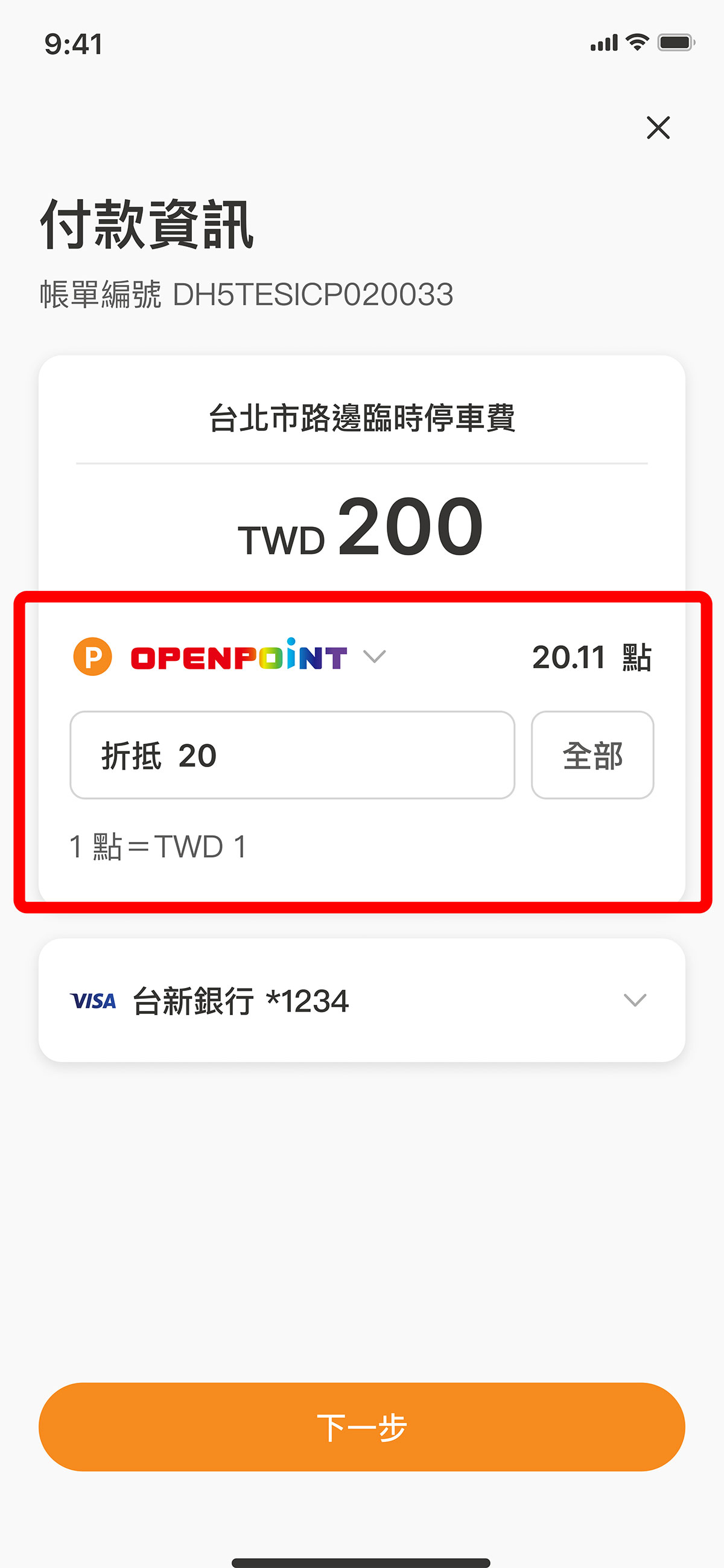Screen dimensions: 724x1568
Task: Expand the OPENPOINT points dropdown
Action: click(374, 656)
